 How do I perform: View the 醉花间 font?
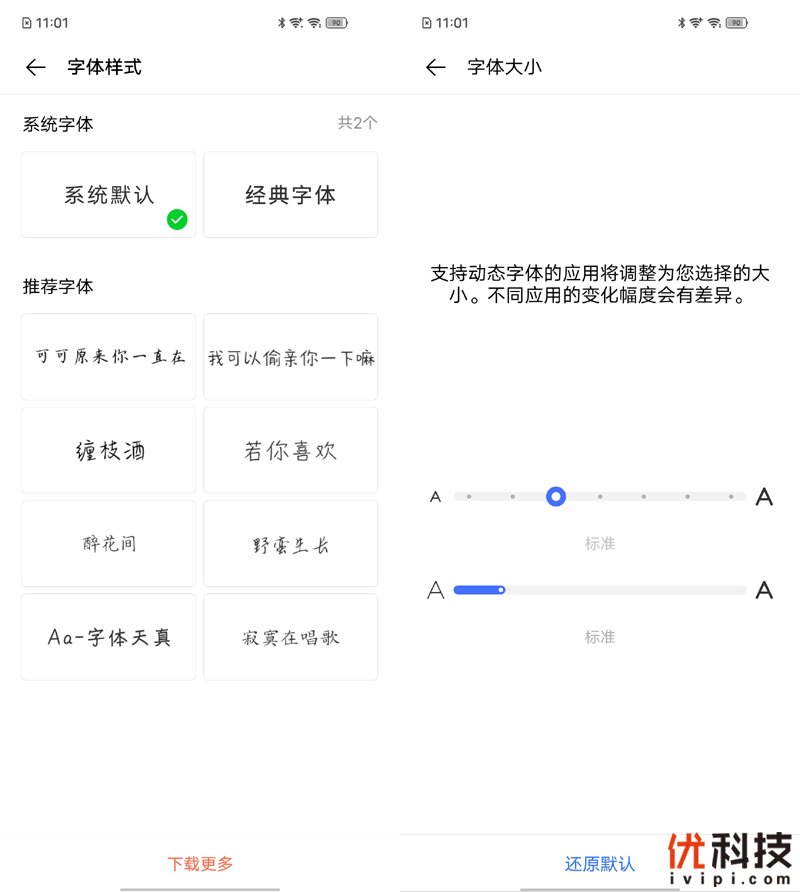point(109,544)
